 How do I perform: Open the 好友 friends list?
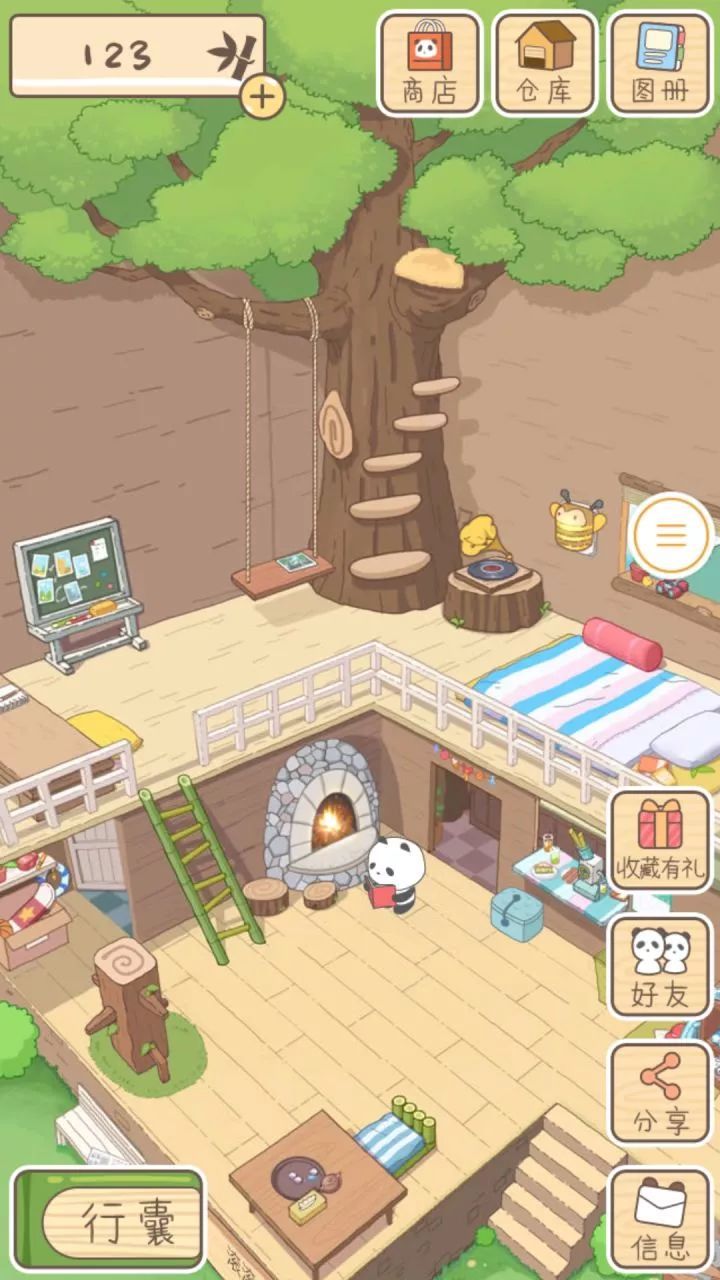pos(661,966)
